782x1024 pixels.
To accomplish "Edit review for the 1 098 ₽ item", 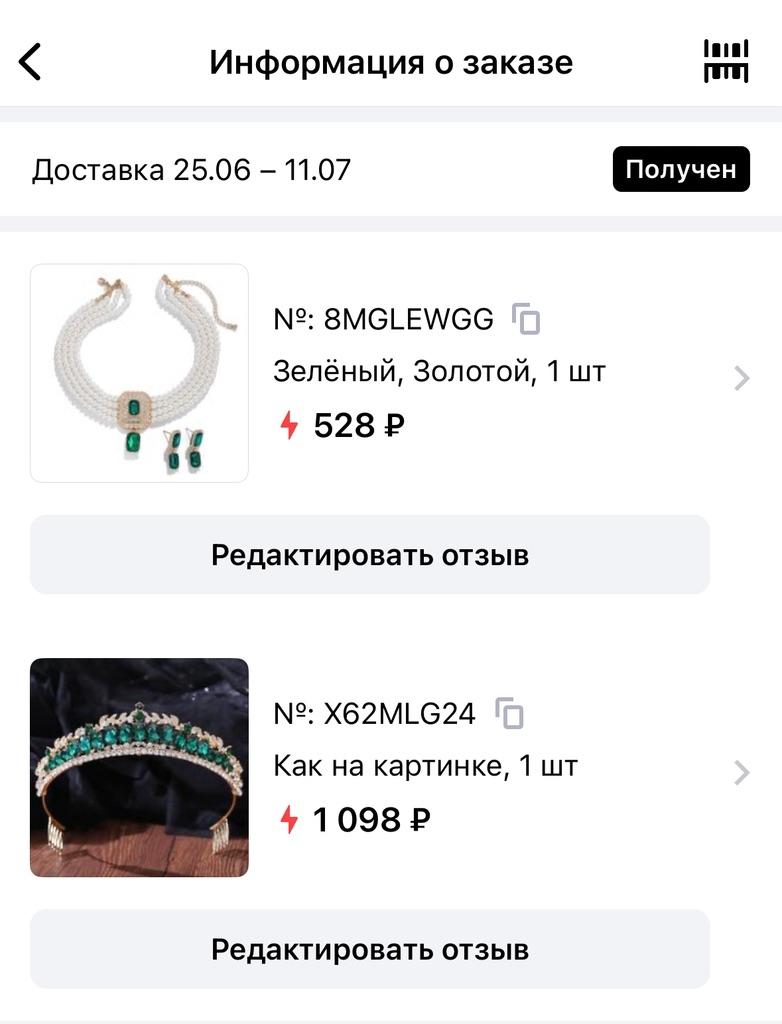I will coord(369,949).
